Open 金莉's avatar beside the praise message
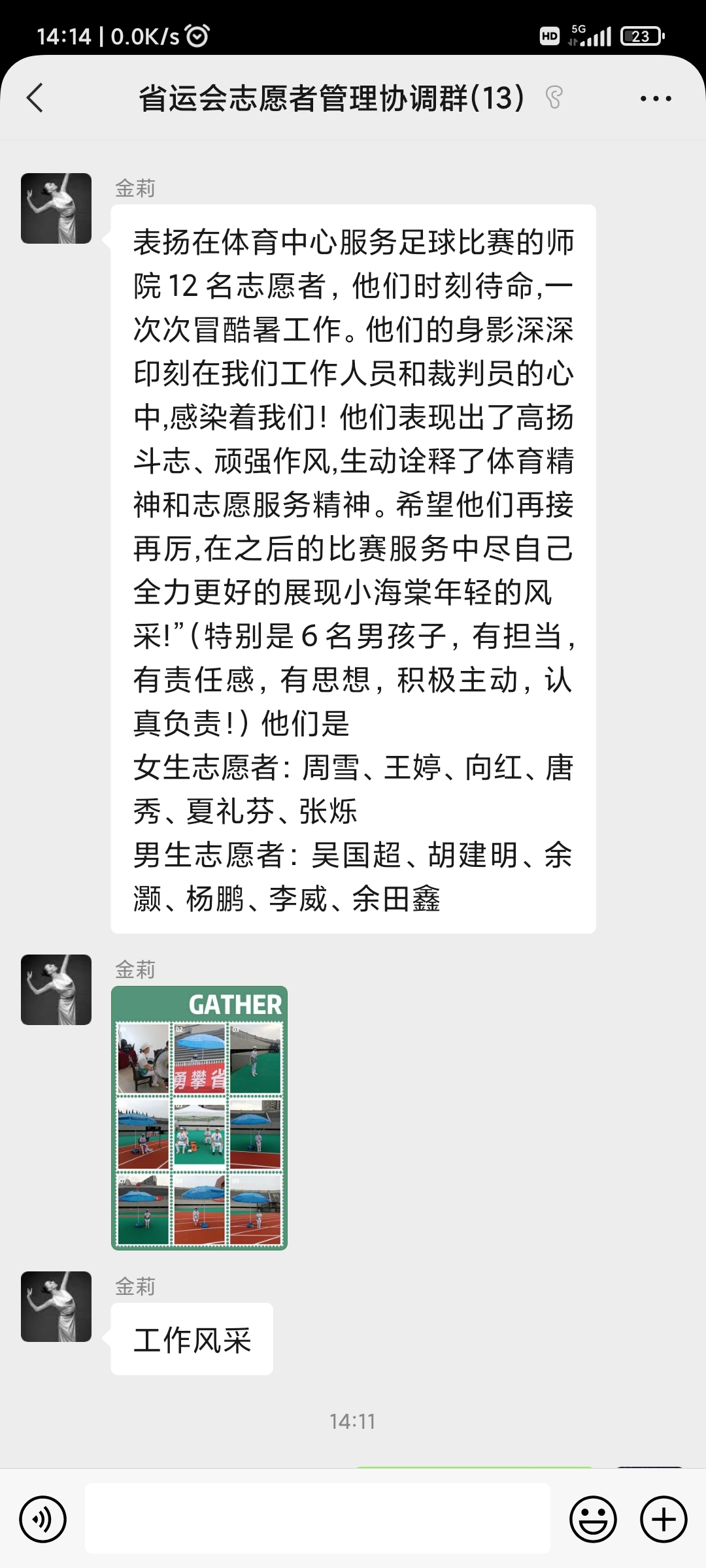The height and width of the screenshot is (1568, 706). [56, 208]
